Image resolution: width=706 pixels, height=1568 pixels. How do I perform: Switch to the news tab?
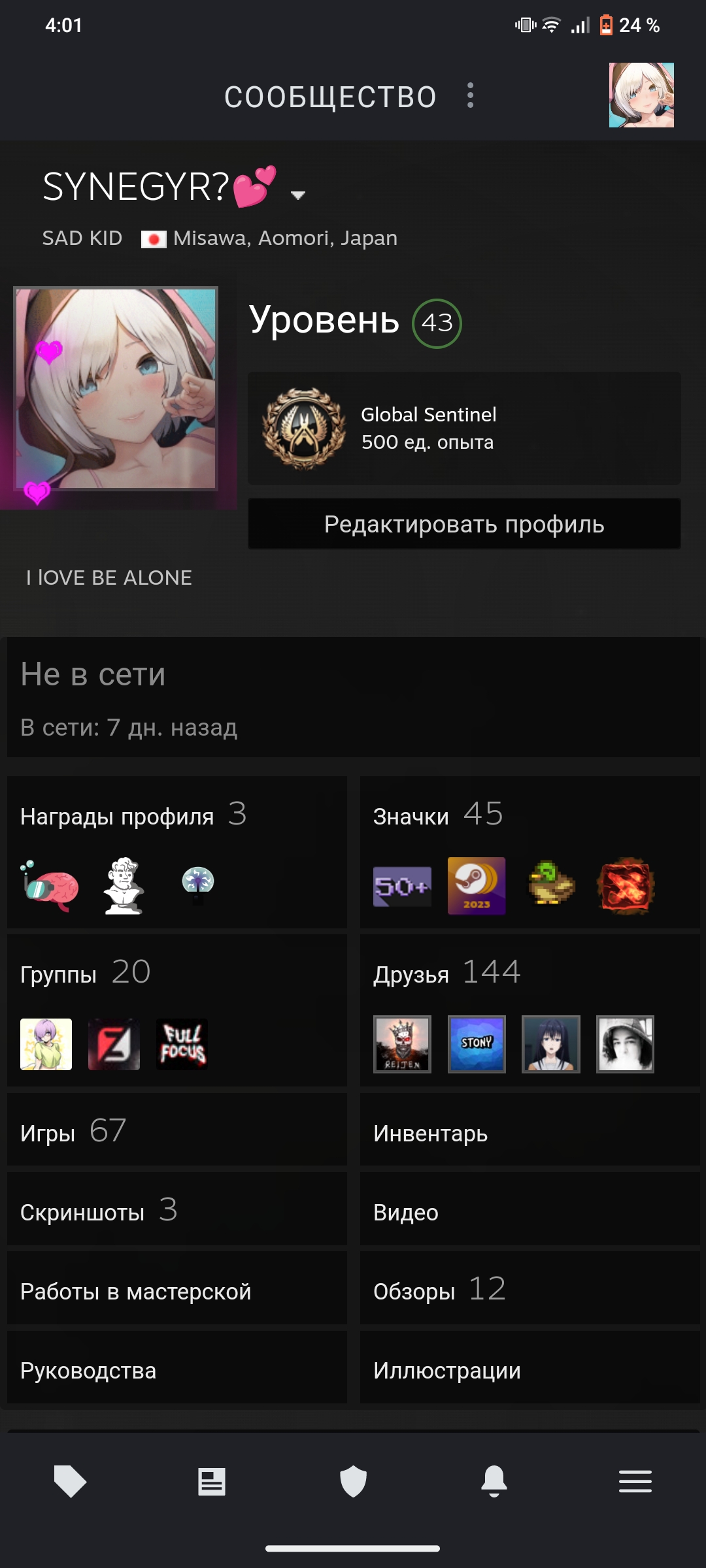(x=212, y=1481)
